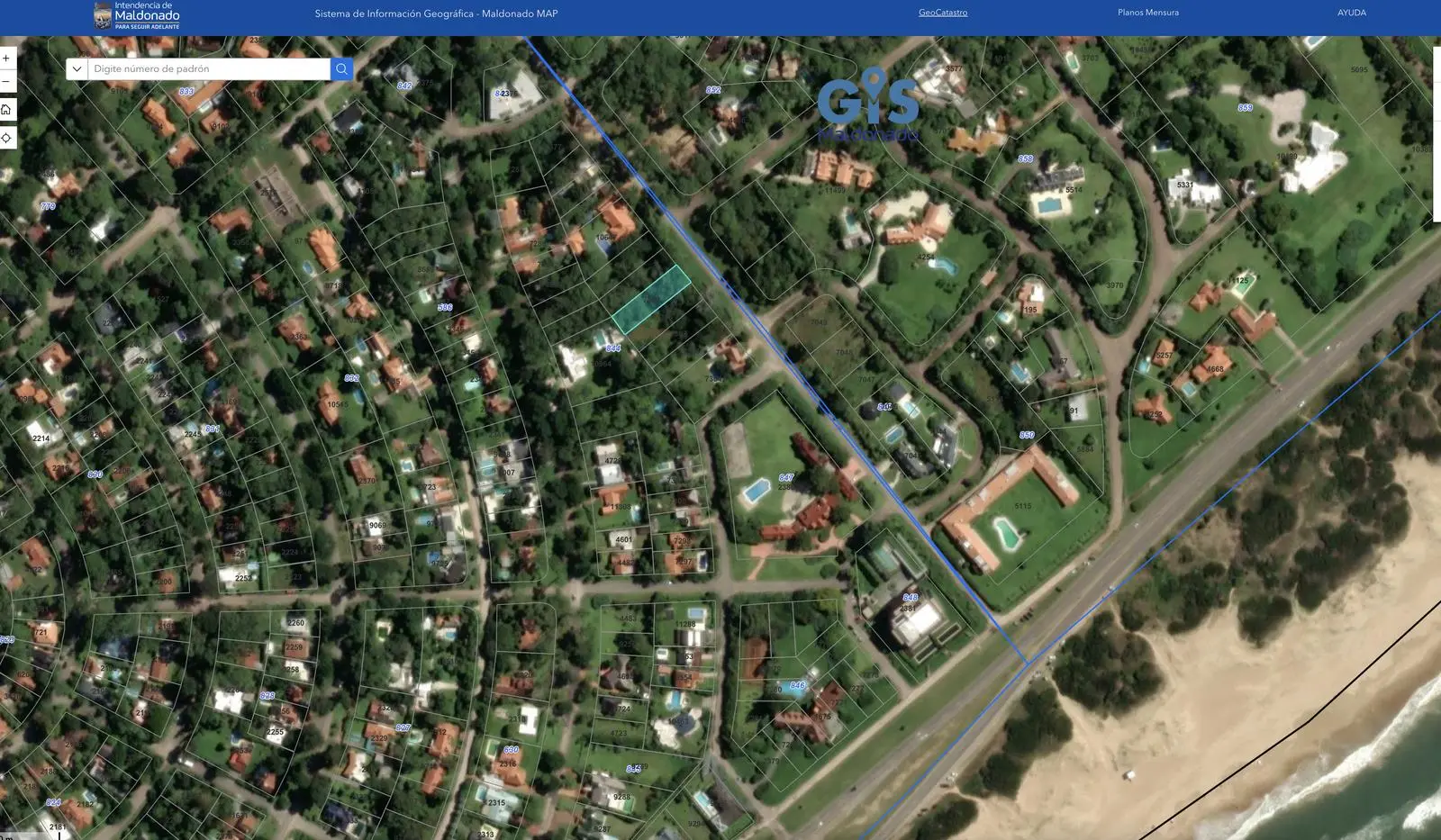Return map to default home view
The width and height of the screenshot is (1441, 840).
click(x=6, y=110)
